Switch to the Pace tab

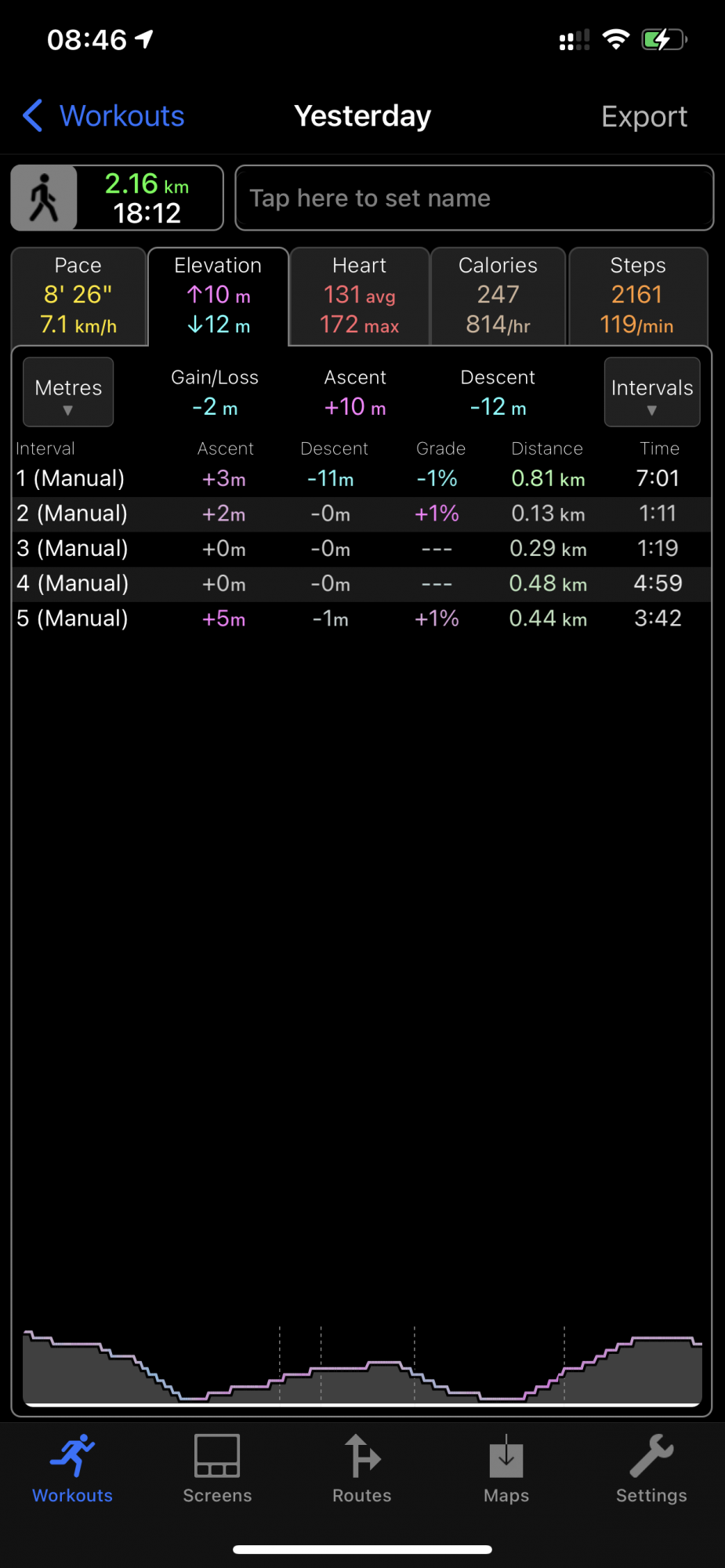[x=78, y=296]
